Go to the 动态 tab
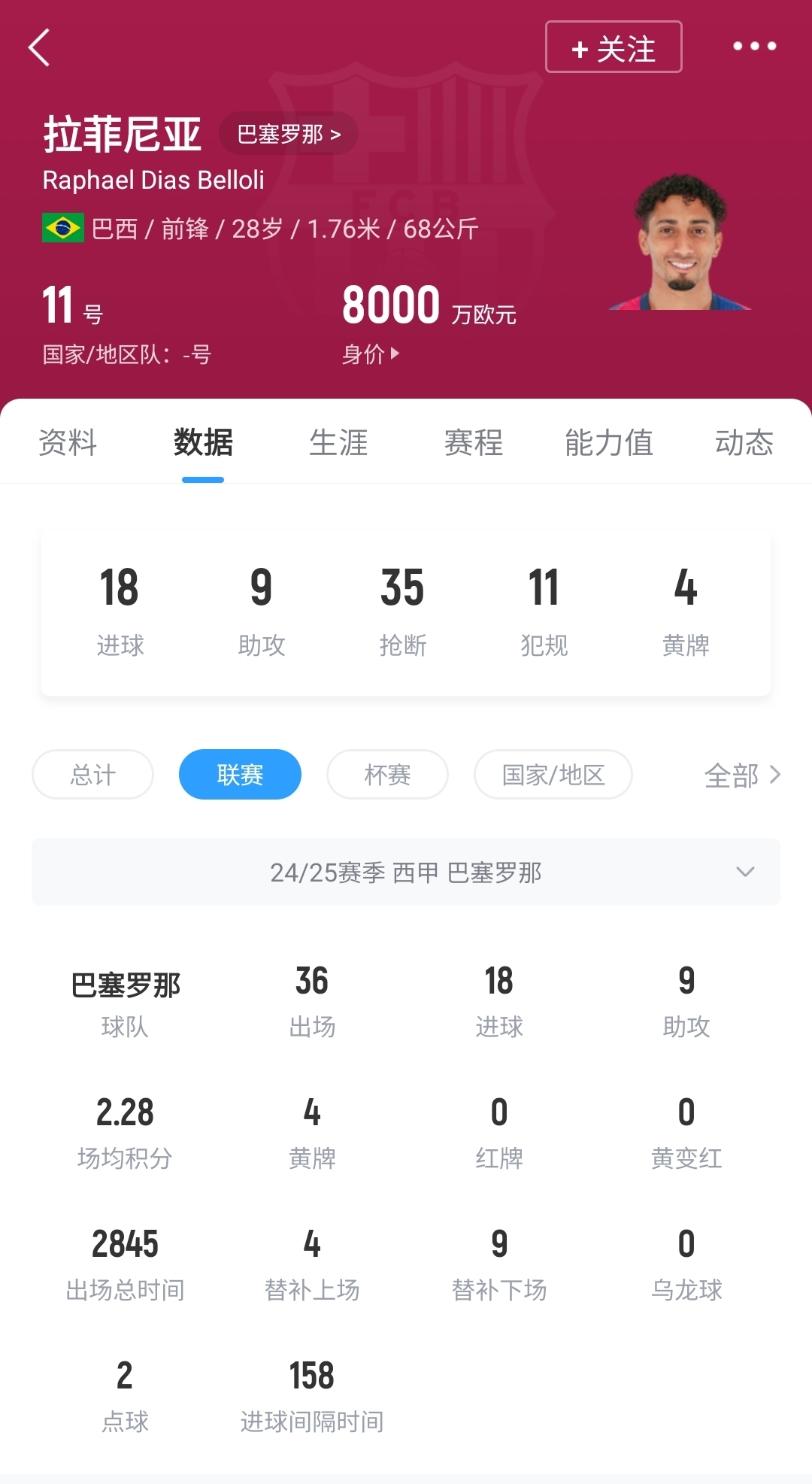 click(744, 442)
